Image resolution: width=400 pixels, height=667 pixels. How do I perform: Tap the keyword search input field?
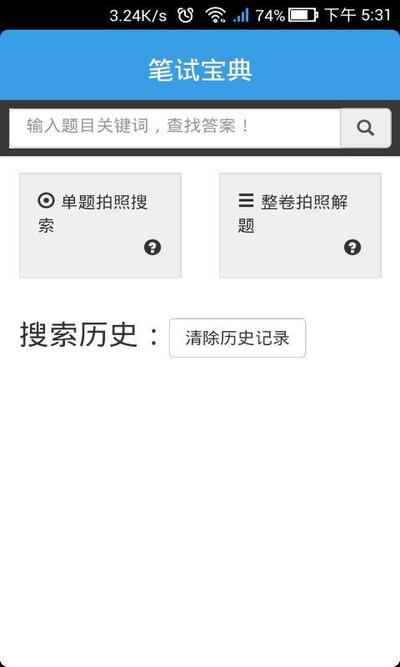coord(175,128)
